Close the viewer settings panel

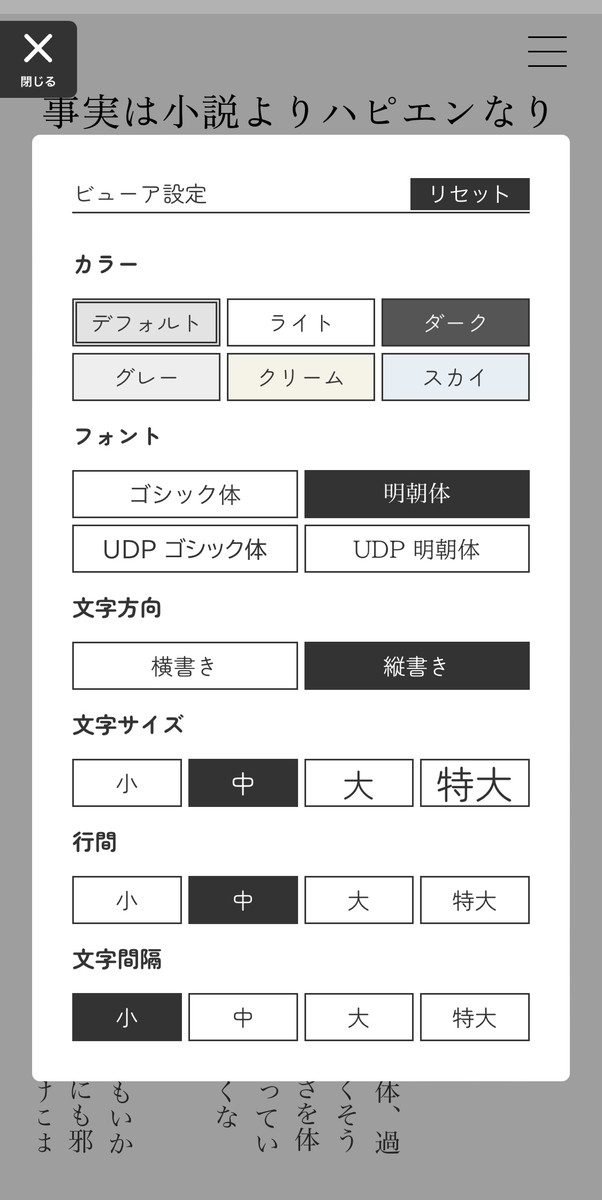[x=38, y=58]
